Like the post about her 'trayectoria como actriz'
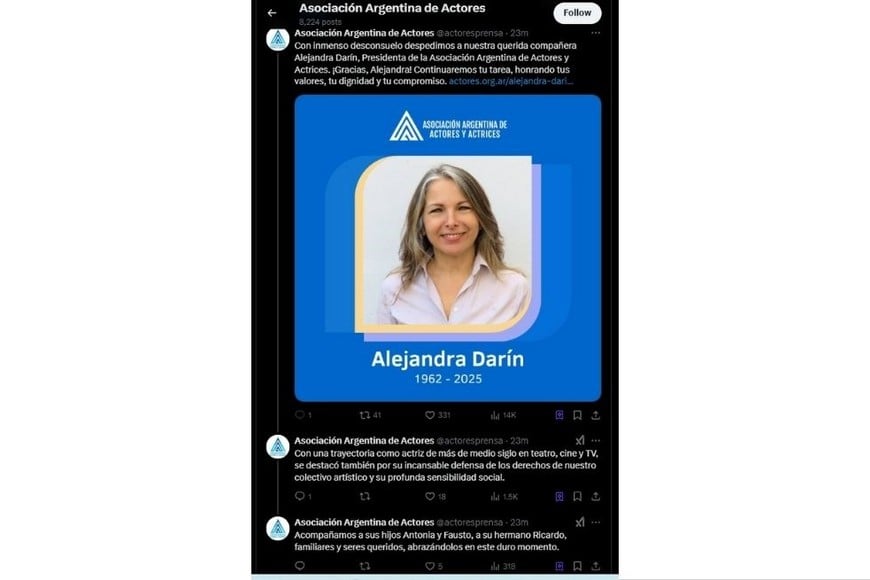870x580 pixels. click(x=430, y=496)
